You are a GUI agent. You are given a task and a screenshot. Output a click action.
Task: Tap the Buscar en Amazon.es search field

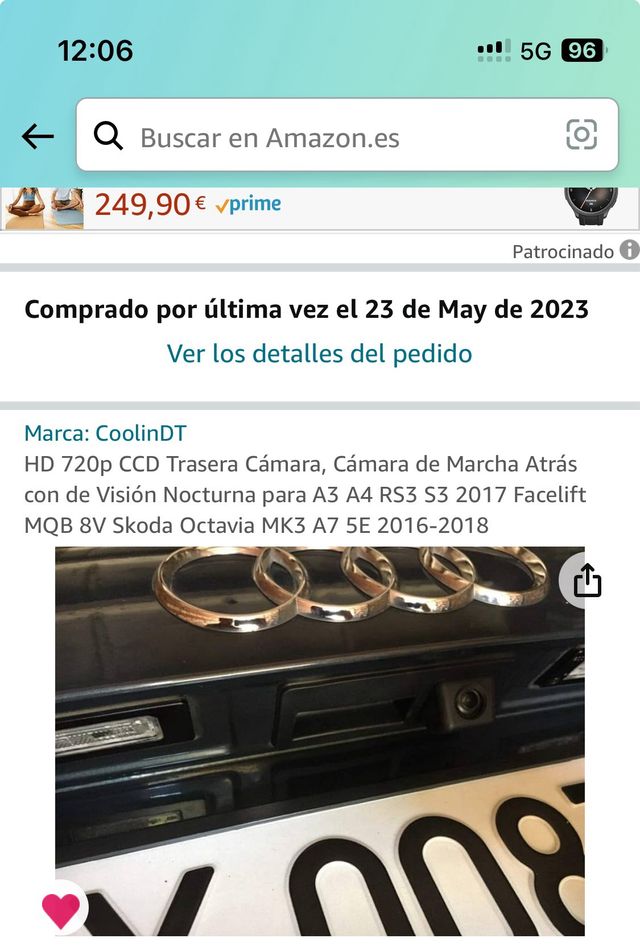click(x=330, y=137)
